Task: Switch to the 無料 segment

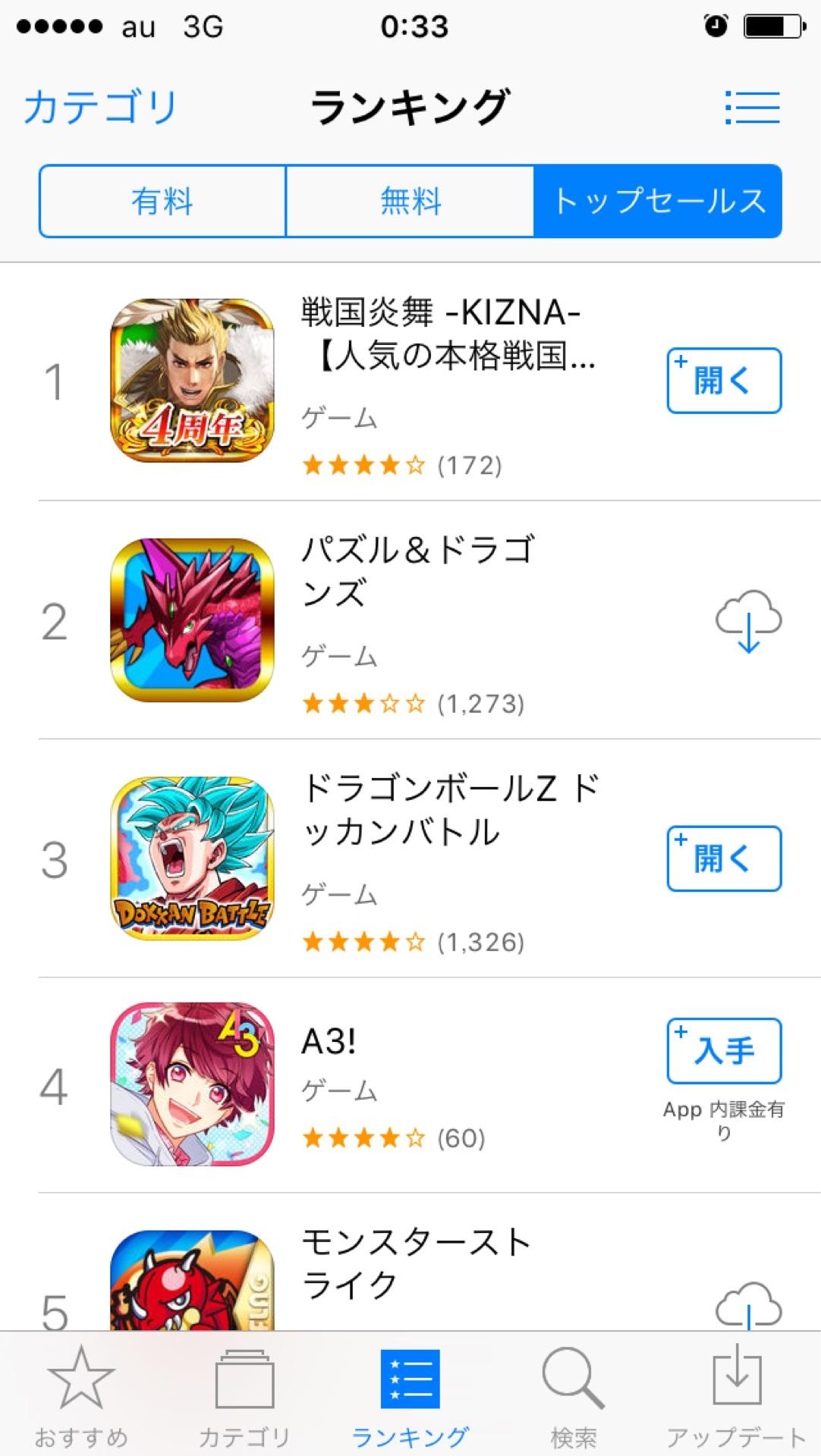Action: coord(410,202)
